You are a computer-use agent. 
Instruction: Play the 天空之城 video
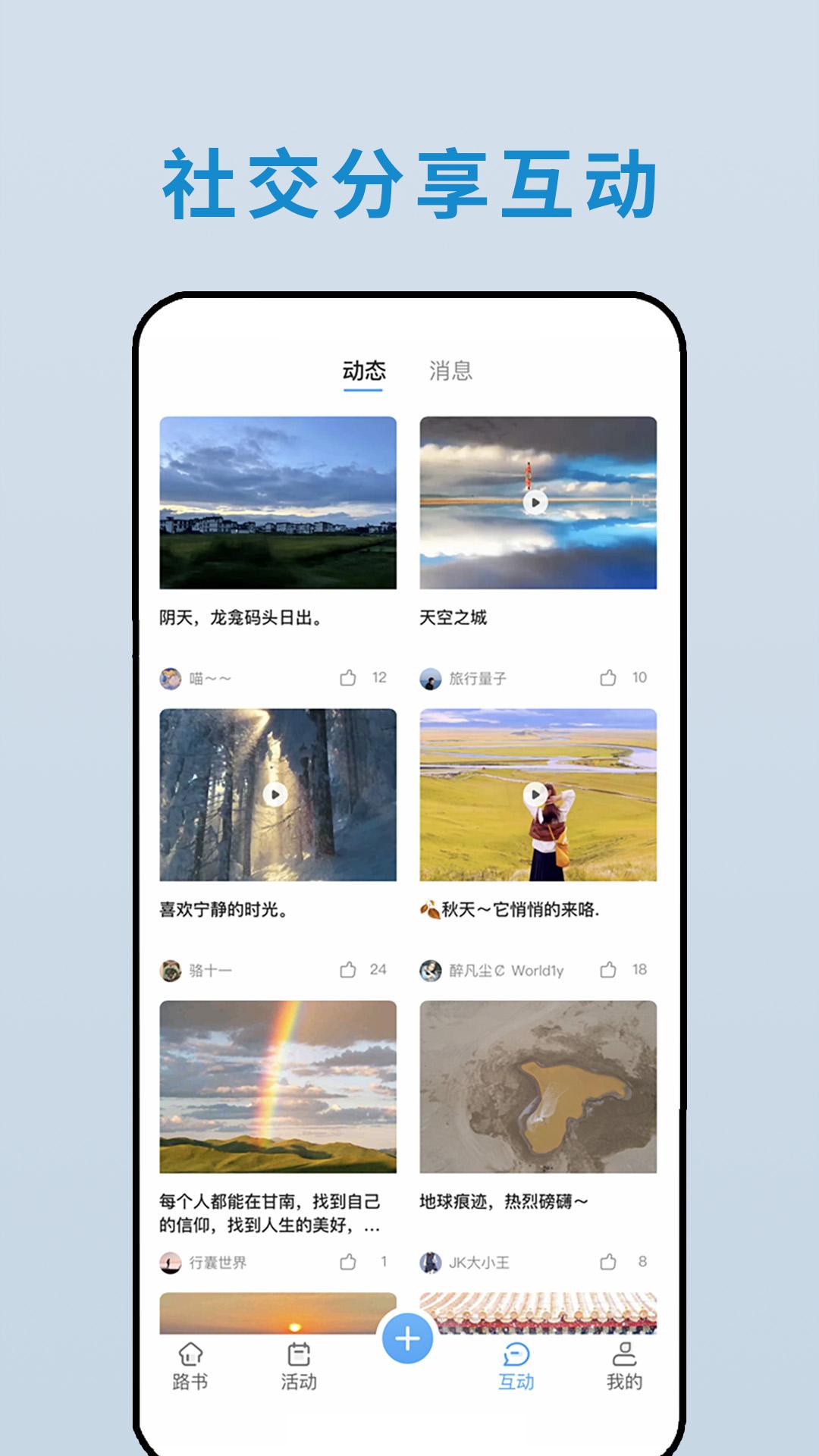538,502
